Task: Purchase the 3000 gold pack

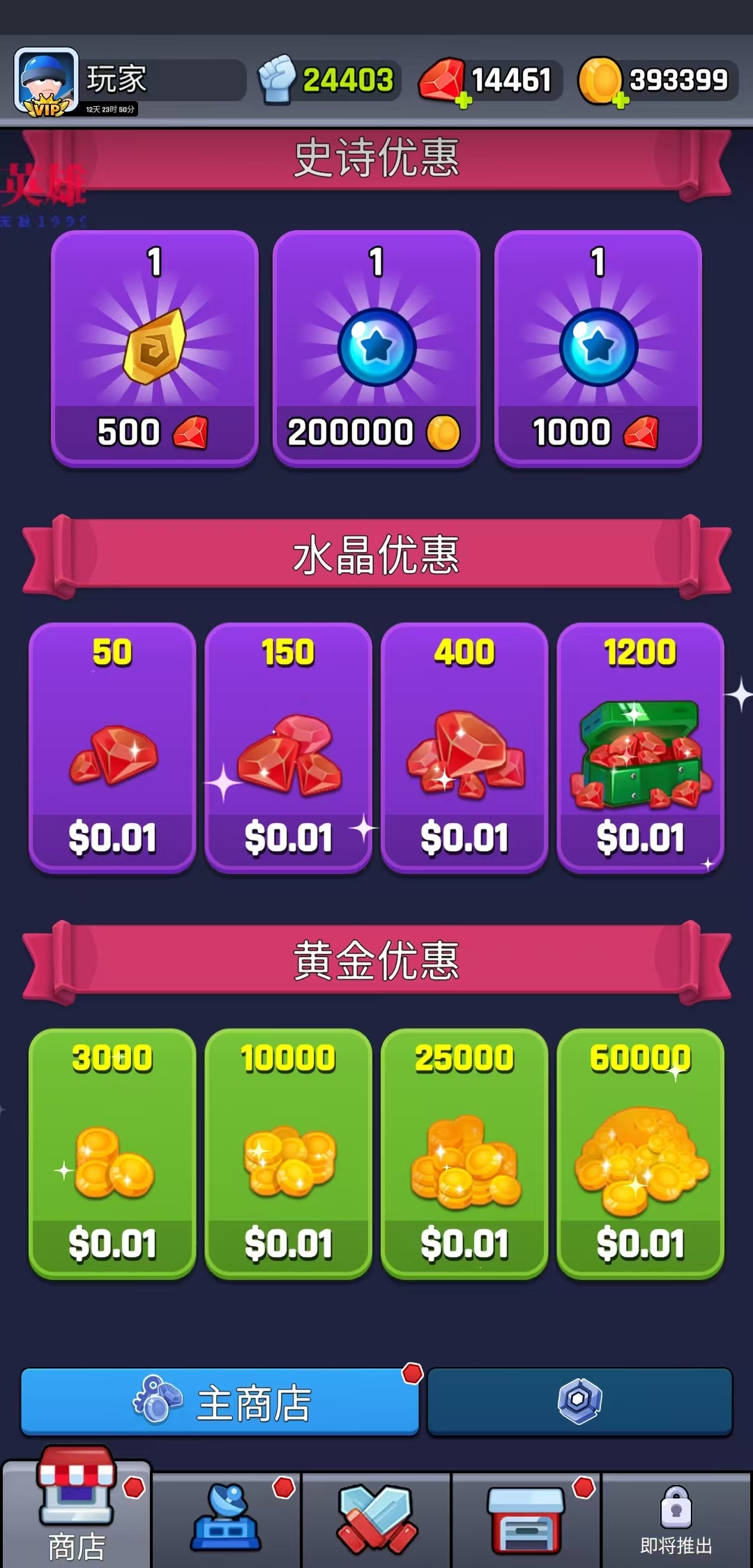Action: tap(112, 1153)
